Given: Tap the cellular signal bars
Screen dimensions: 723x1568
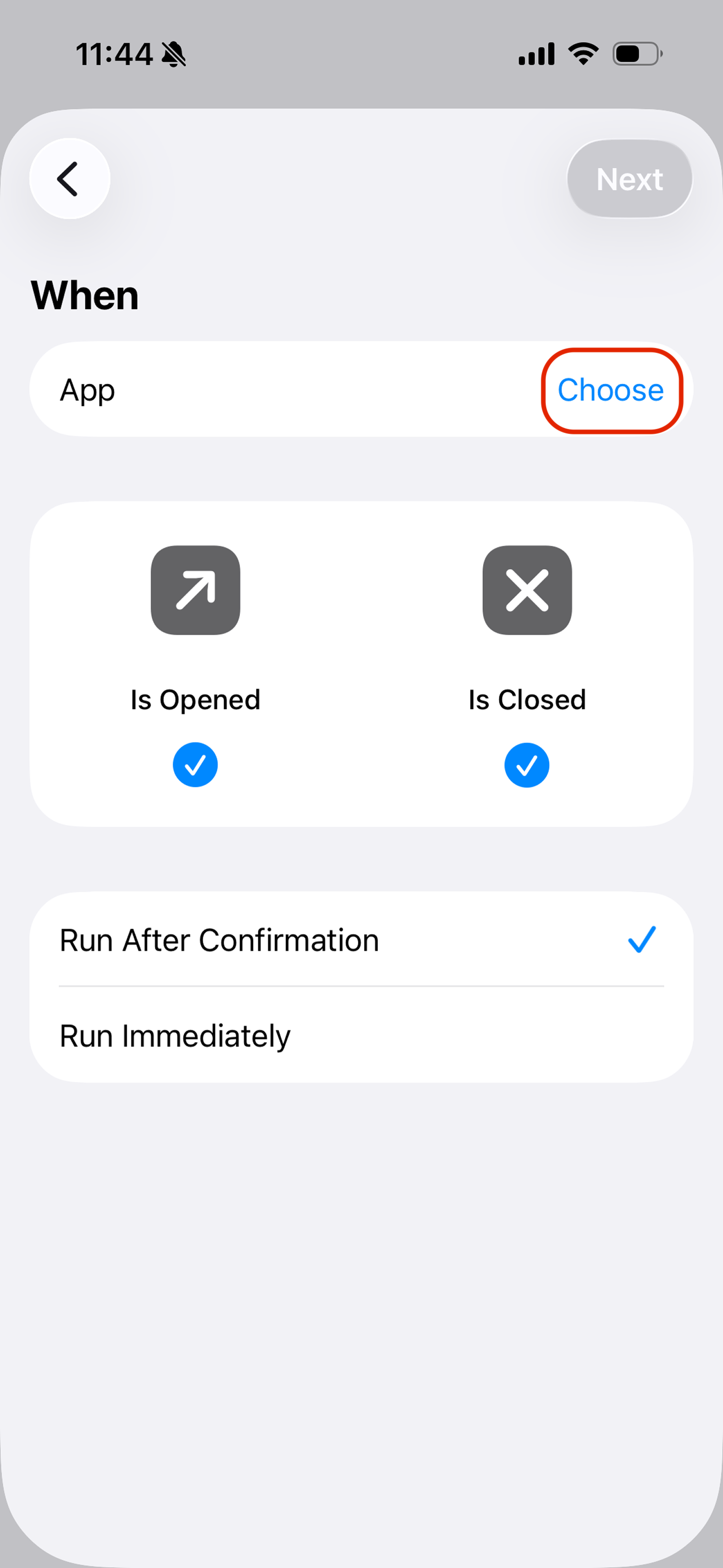Looking at the screenshot, I should pos(536,53).
